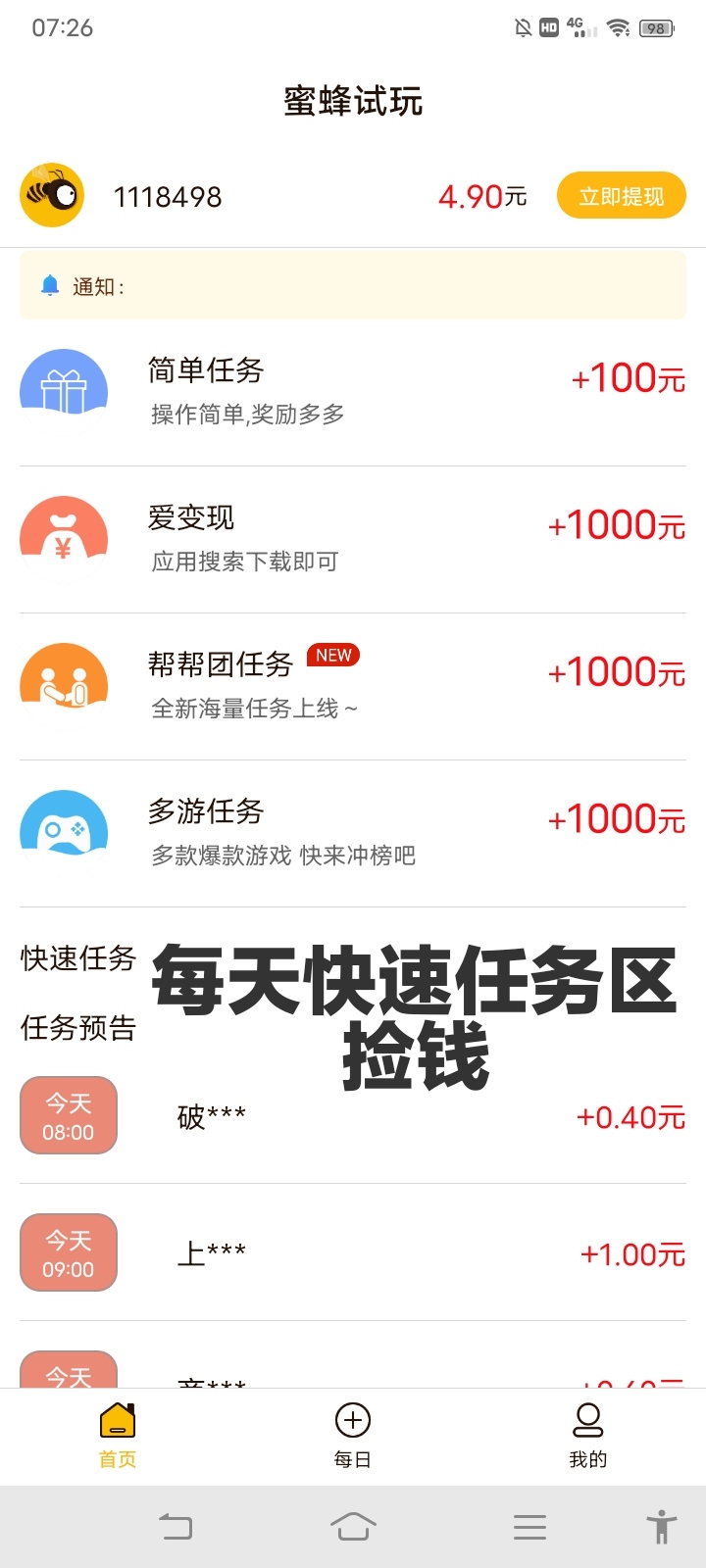Open the 多游任务 game tasks row
The width and height of the screenshot is (706, 1568).
point(353,833)
